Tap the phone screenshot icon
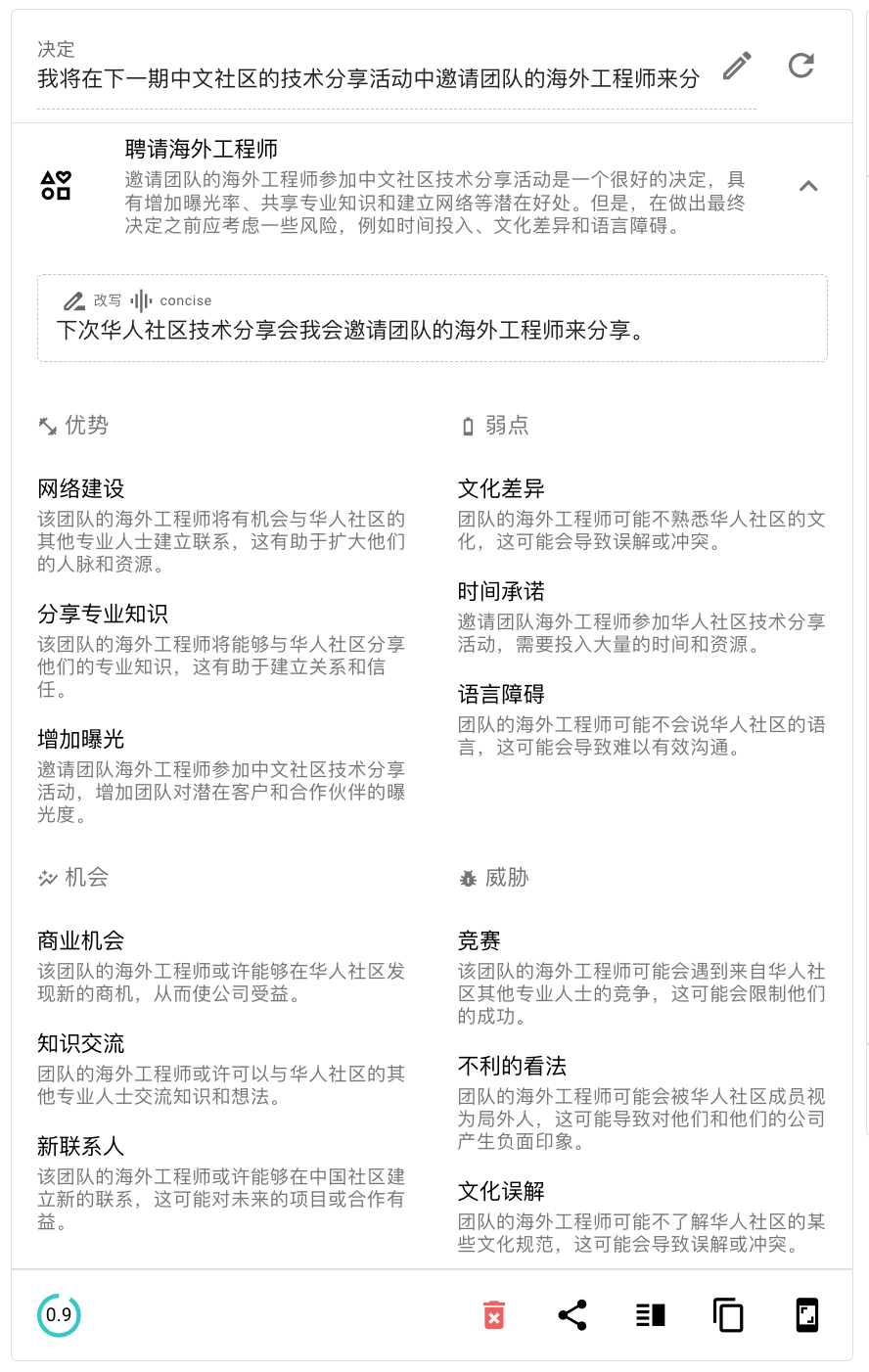This screenshot has height=1372, width=869. point(806,1315)
